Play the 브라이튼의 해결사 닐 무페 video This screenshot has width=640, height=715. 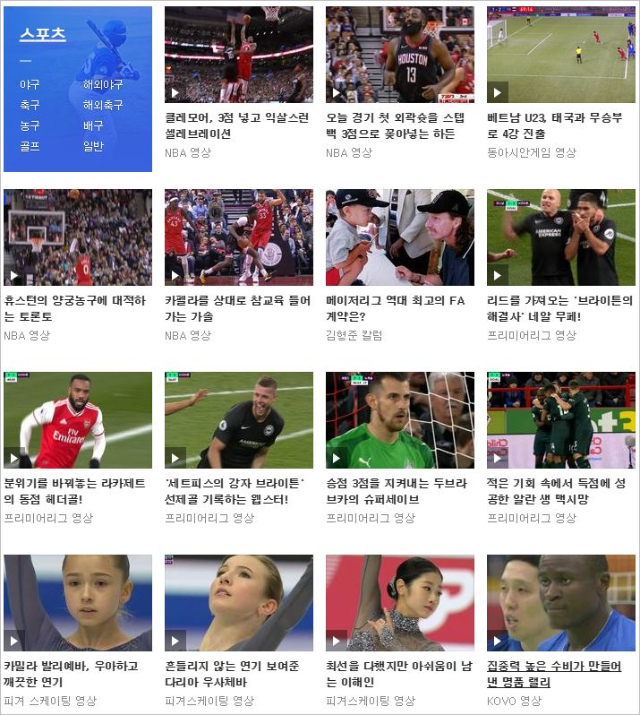click(560, 237)
